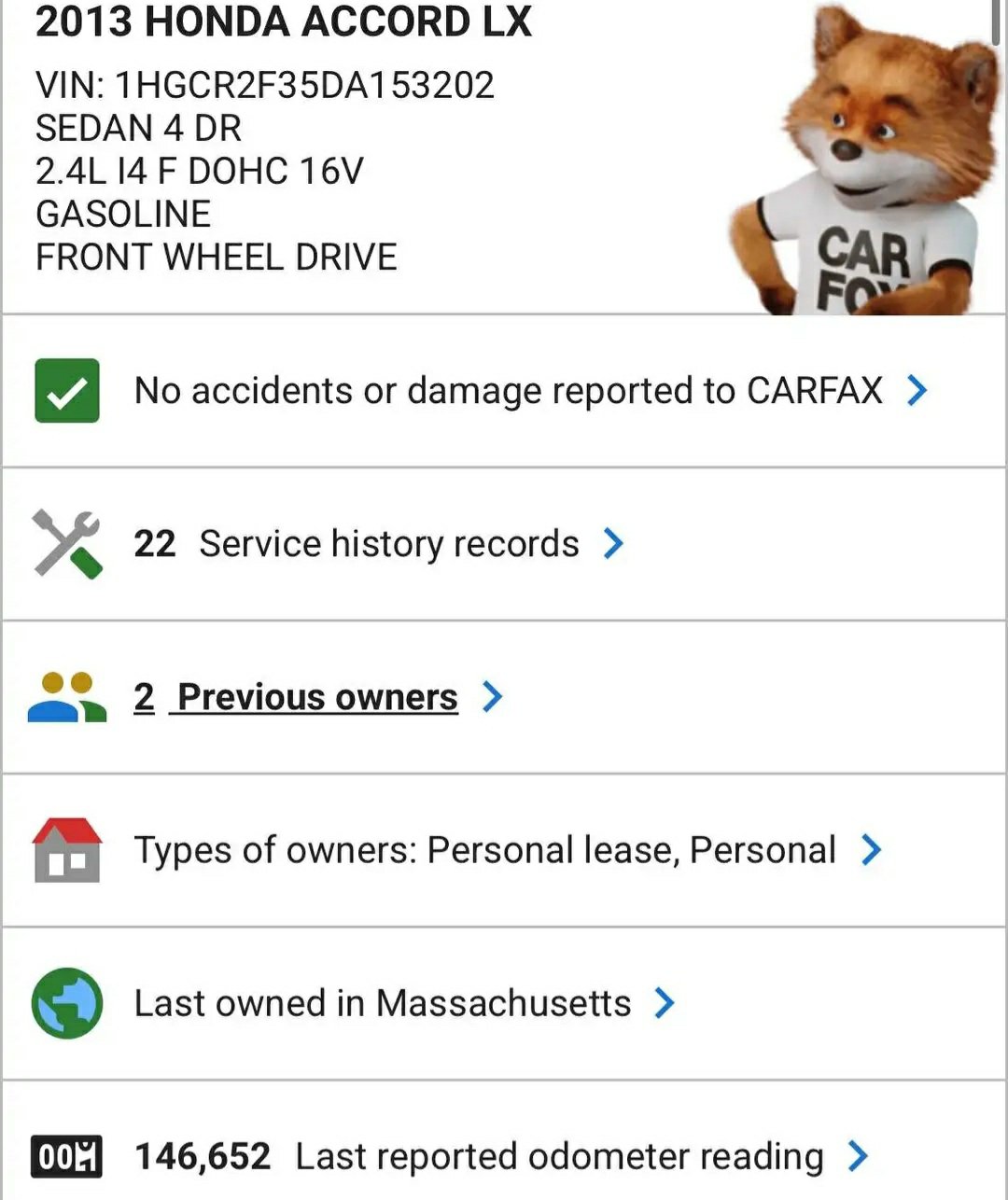Expand the types of owners row

click(x=485, y=850)
